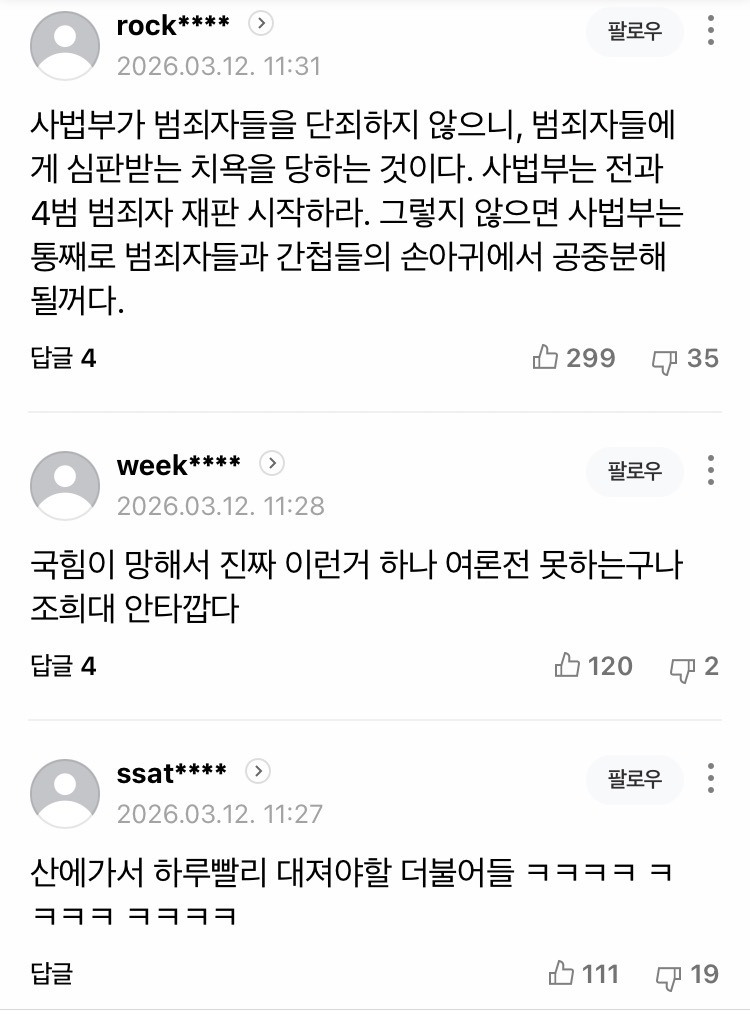This screenshot has height=1017, width=750.
Task: Follow the user ssat****
Action: pos(635,779)
